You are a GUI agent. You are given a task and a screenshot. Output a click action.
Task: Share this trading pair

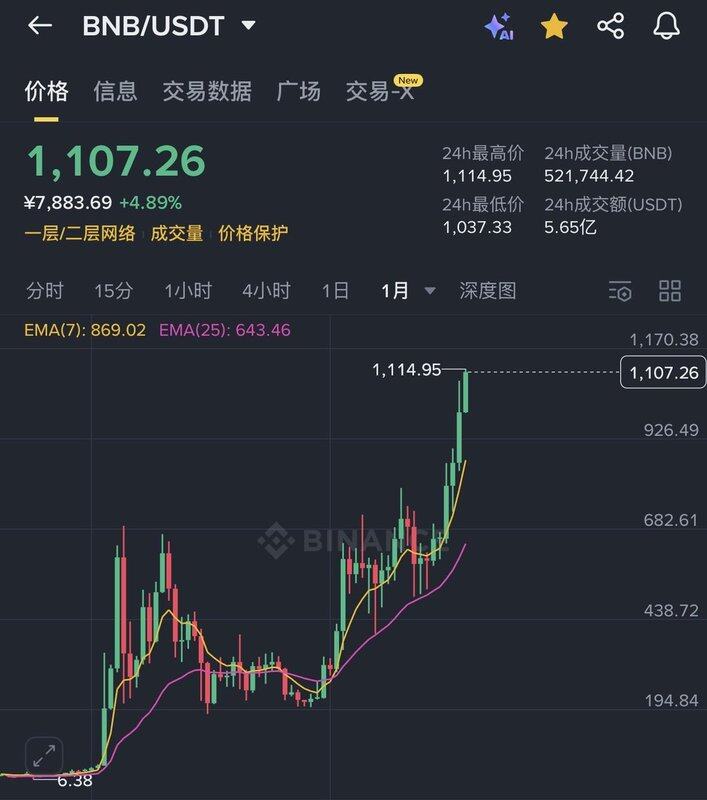point(610,27)
